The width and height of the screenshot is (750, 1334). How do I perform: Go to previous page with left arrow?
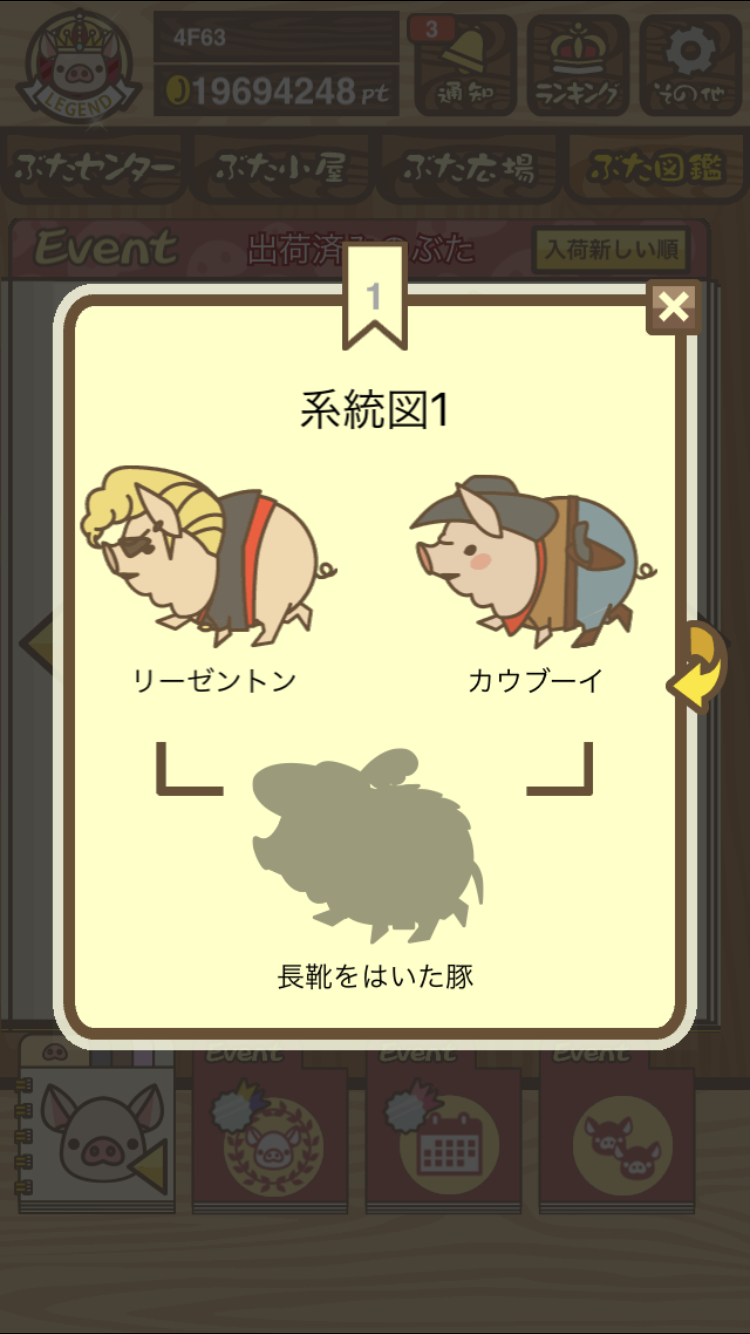(38, 641)
